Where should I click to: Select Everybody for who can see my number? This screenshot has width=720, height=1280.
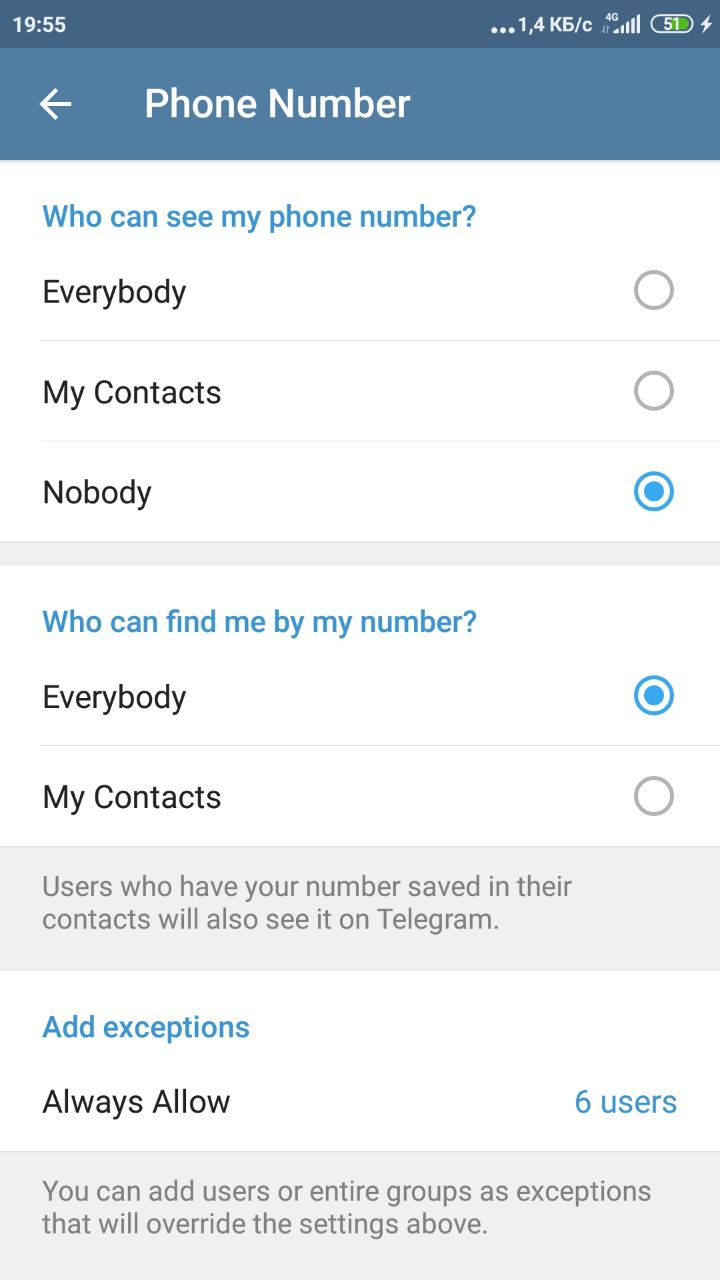[x=653, y=291]
